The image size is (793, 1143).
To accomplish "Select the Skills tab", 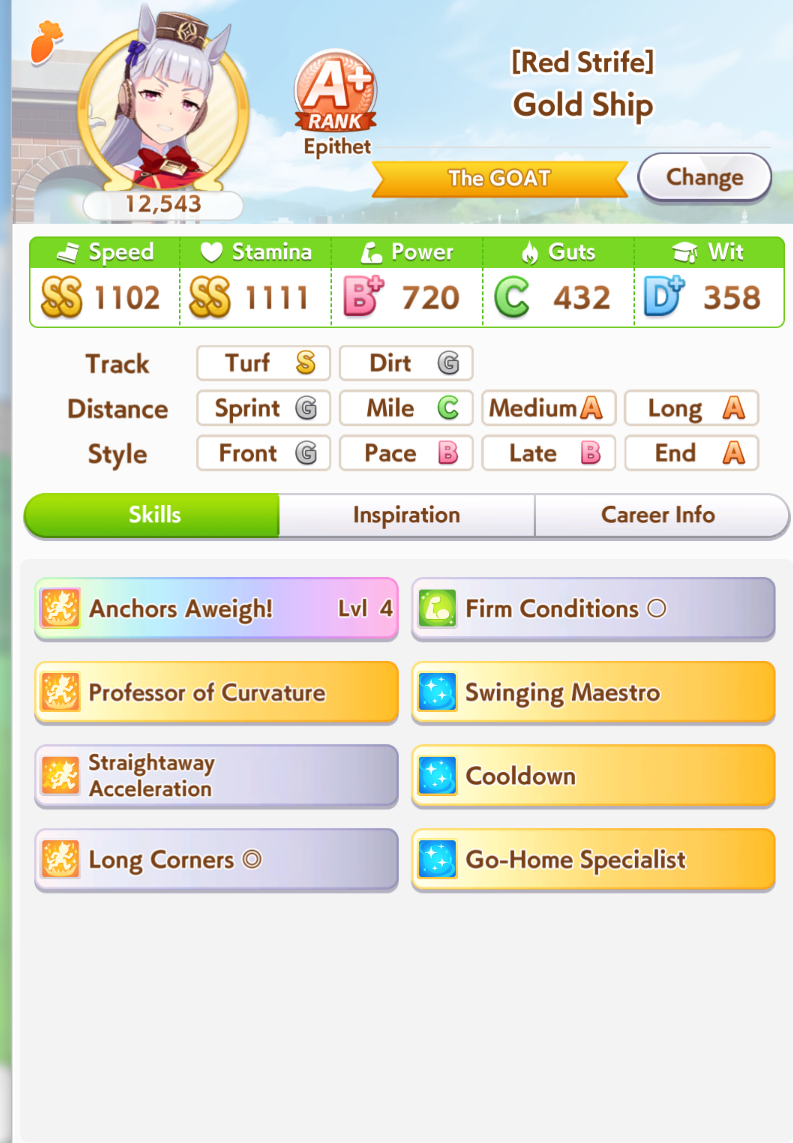I will coord(154,515).
